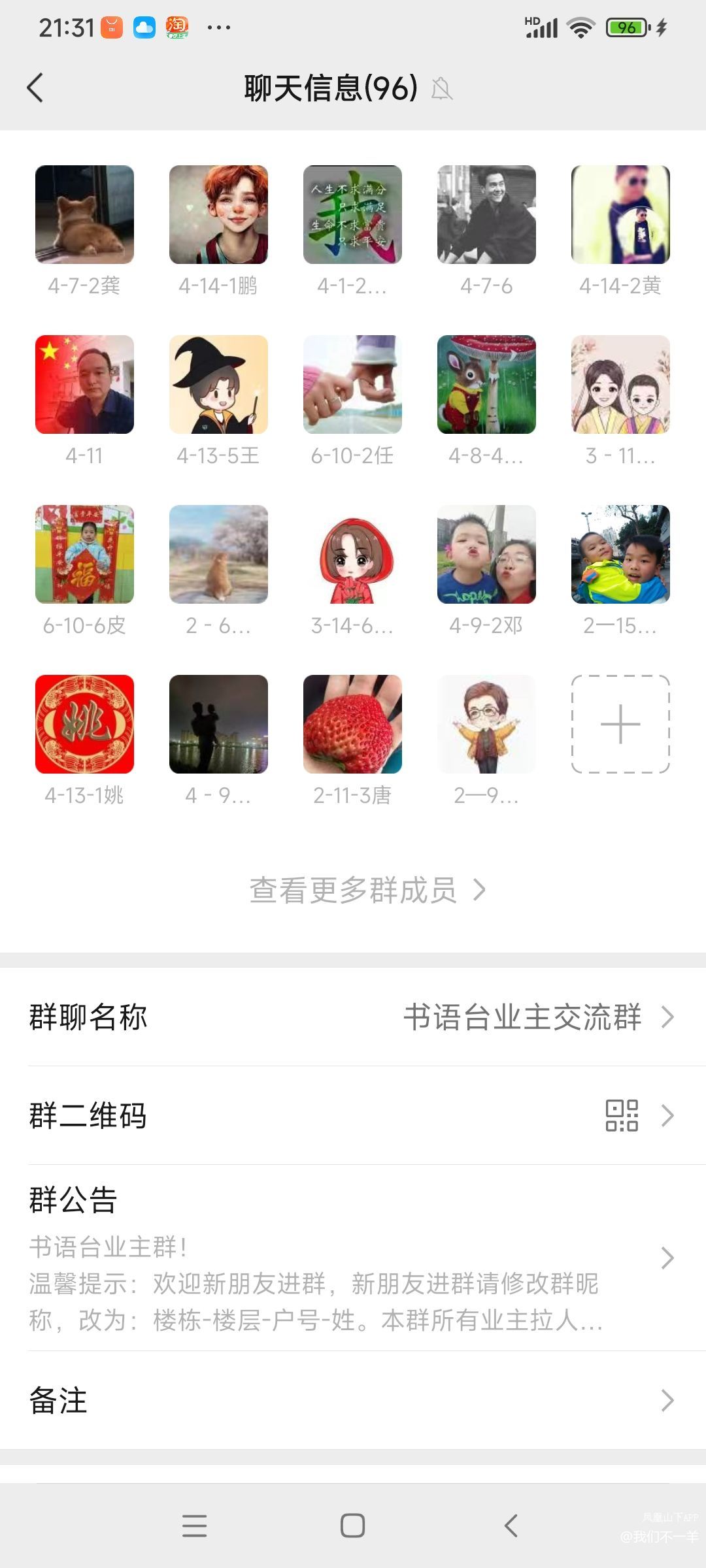Open the recent apps menu button

(194, 1526)
